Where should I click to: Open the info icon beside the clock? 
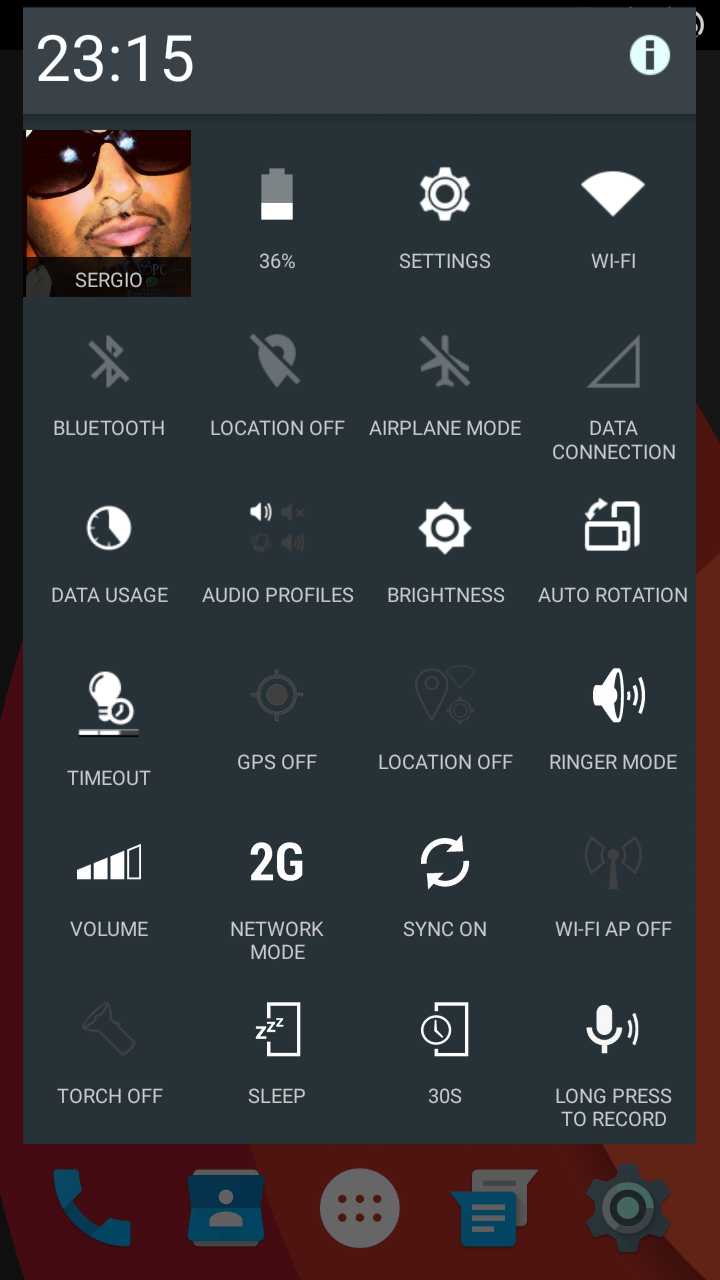click(649, 55)
